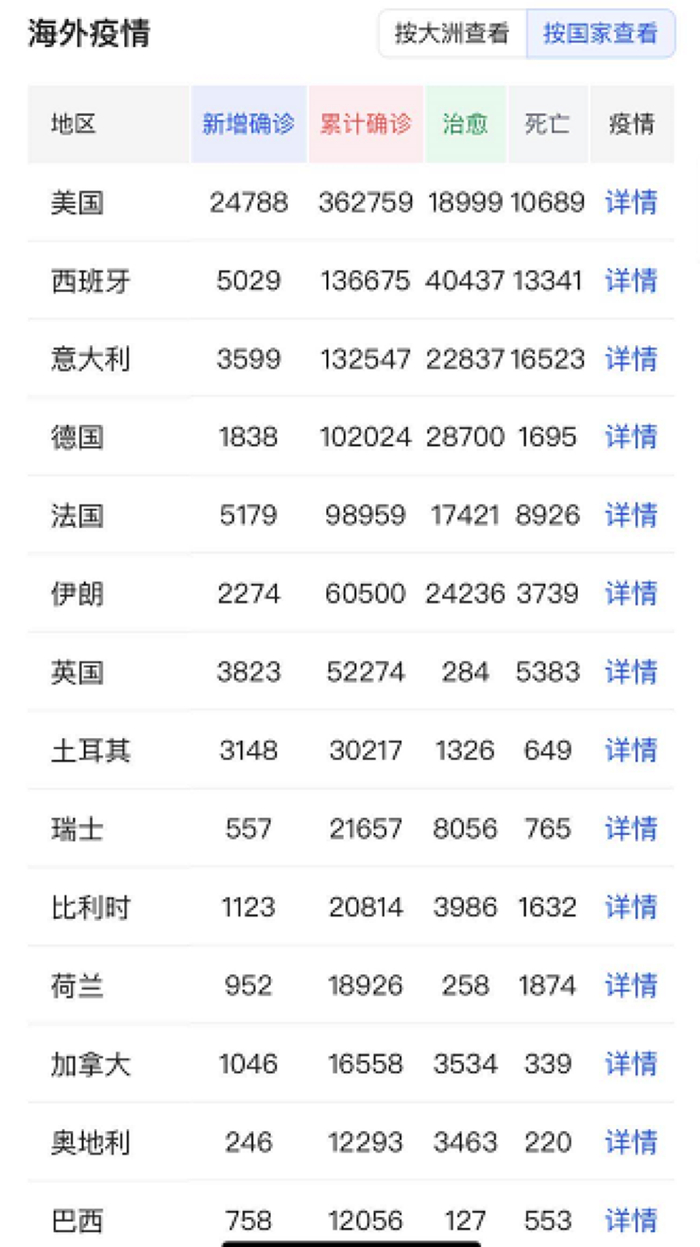
Task: Open 详情 link for 伊朗
Action: pyautogui.click(x=631, y=594)
